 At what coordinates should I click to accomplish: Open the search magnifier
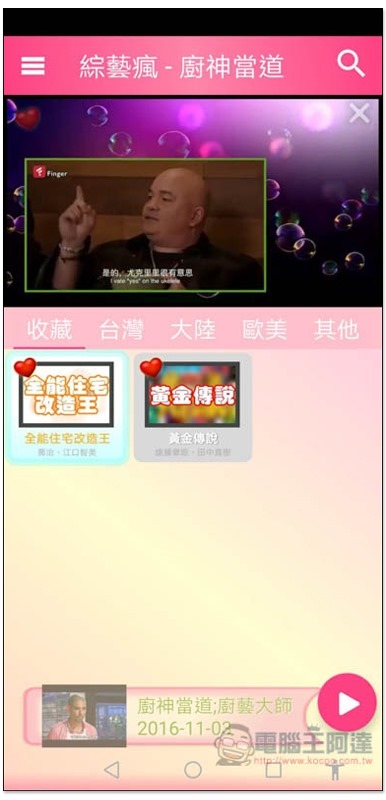click(x=351, y=64)
